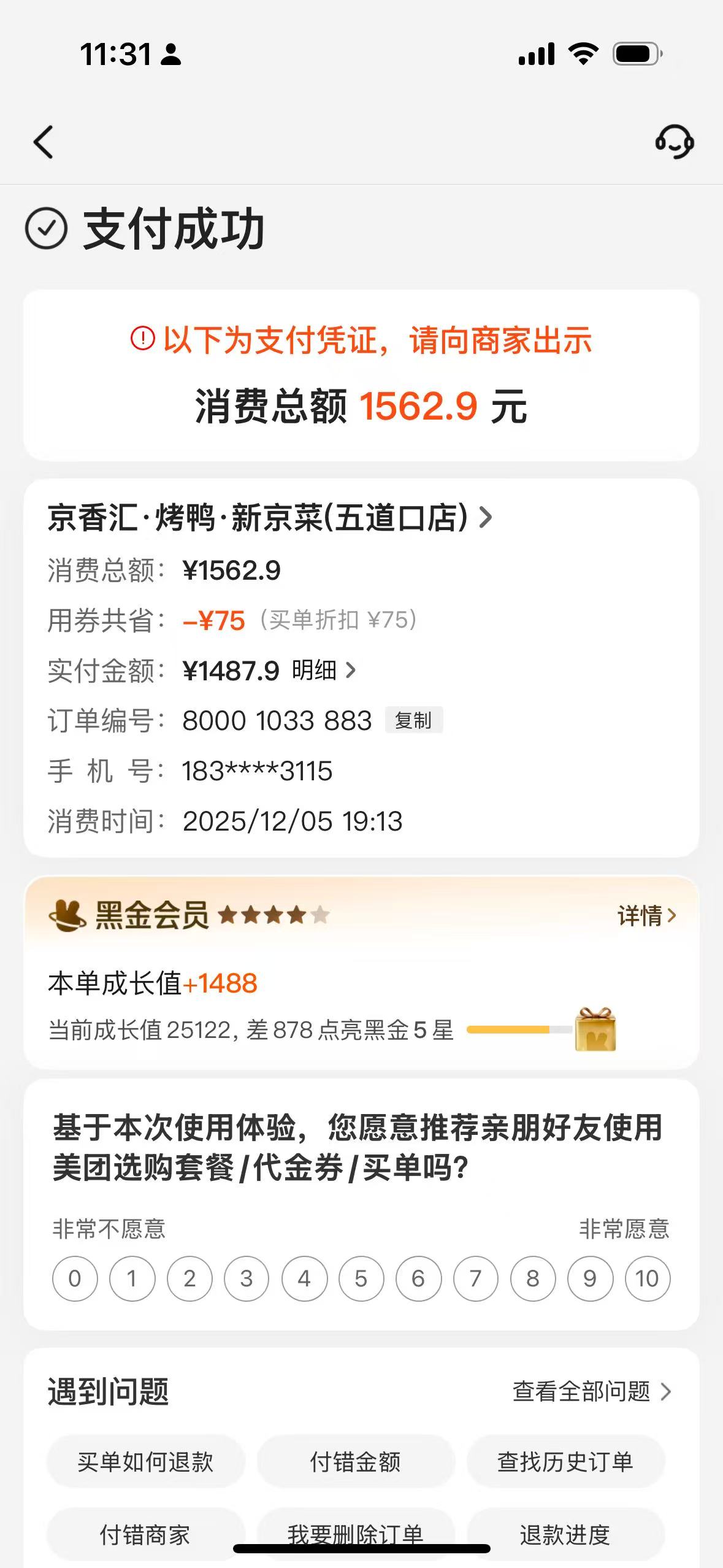The height and width of the screenshot is (1568, 723).
Task: Select rating 3 on the scale
Action: 247,1279
